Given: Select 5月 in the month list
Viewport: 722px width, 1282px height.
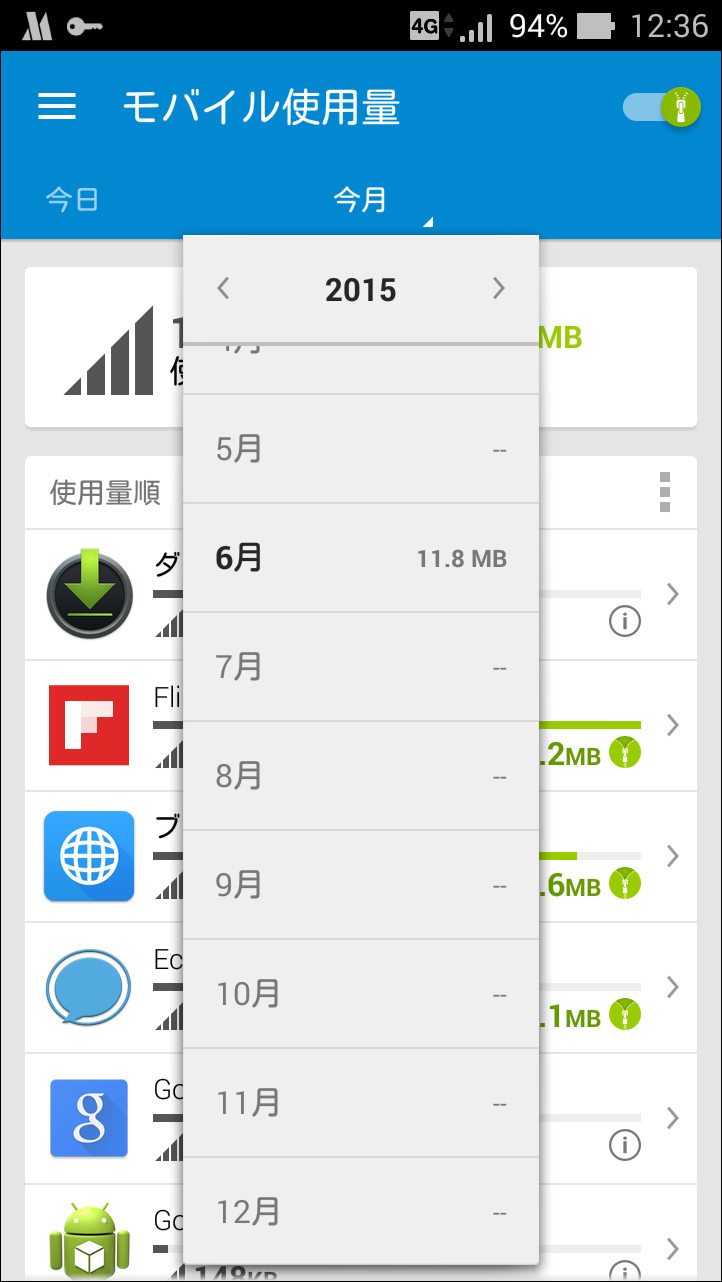Looking at the screenshot, I should point(360,449).
